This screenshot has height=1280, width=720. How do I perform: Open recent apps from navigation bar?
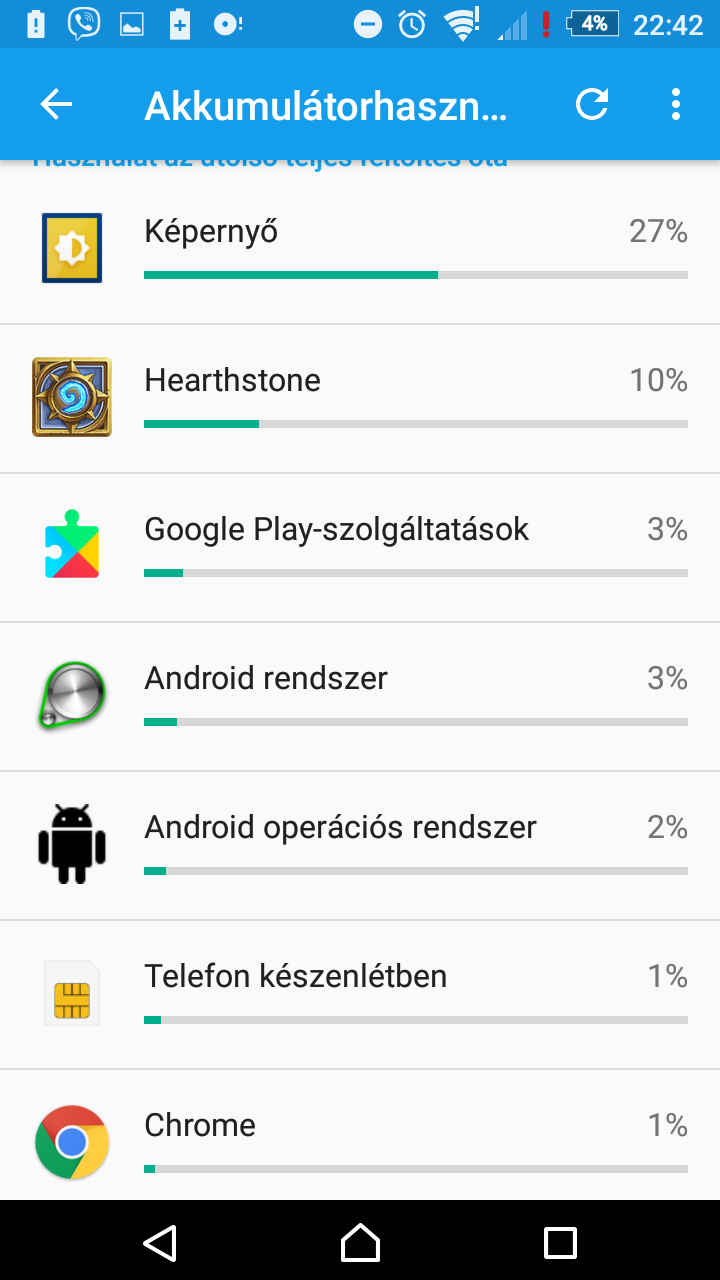pos(560,1242)
